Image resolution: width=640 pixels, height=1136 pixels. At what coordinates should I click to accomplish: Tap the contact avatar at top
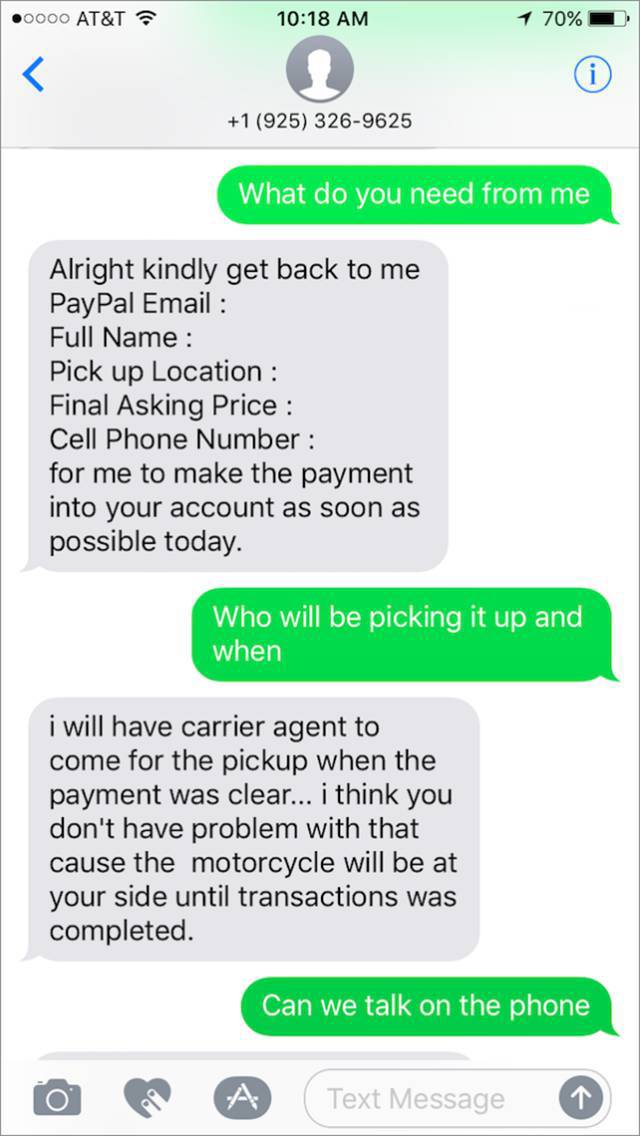[320, 69]
